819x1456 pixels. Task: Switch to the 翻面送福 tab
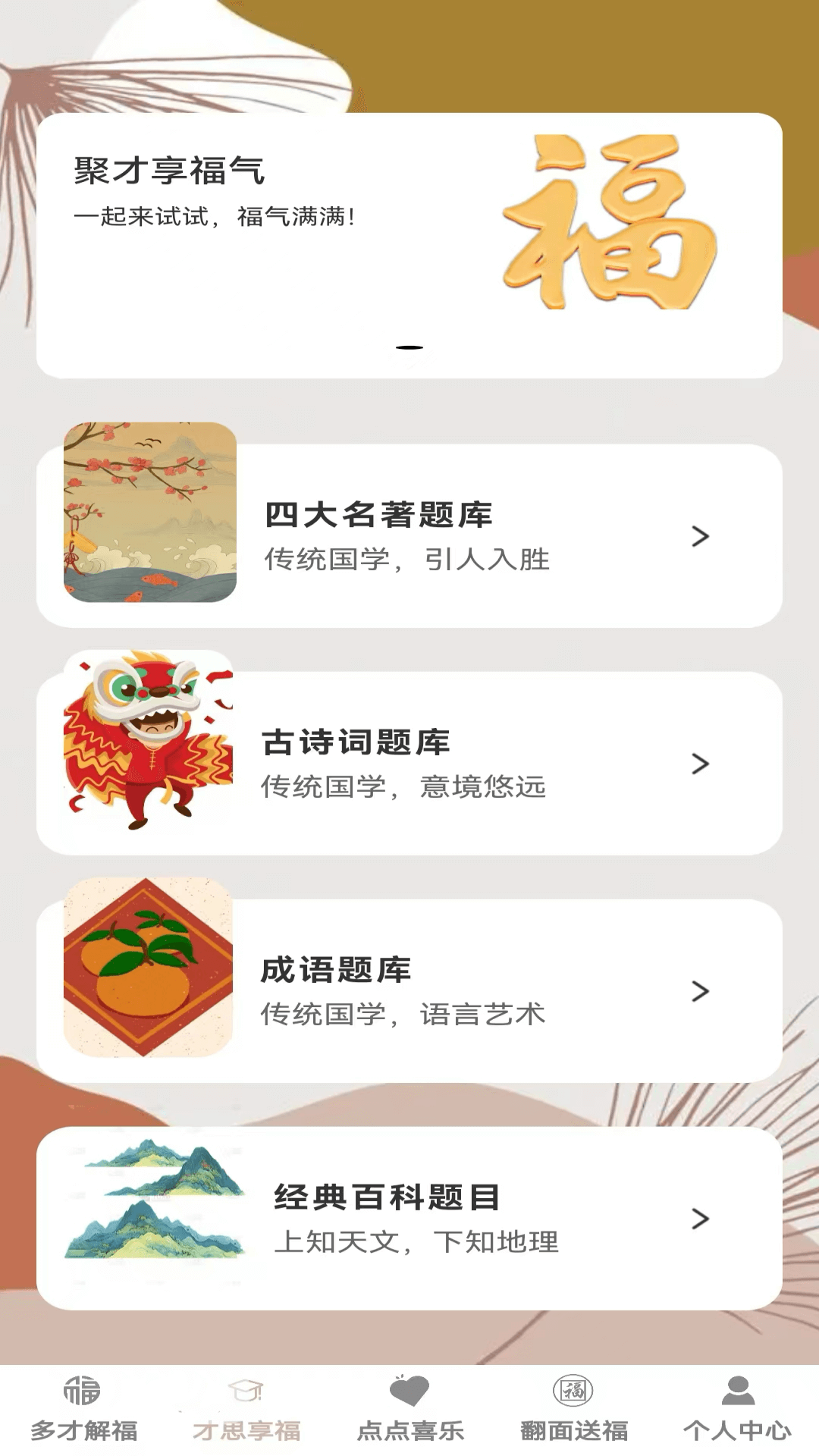click(x=573, y=1410)
